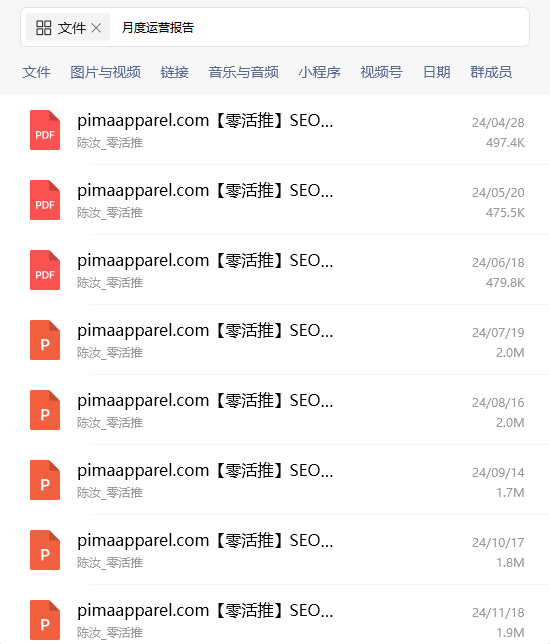
Task: Open the presentation file dated 24/07/19
Action: [x=275, y=340]
